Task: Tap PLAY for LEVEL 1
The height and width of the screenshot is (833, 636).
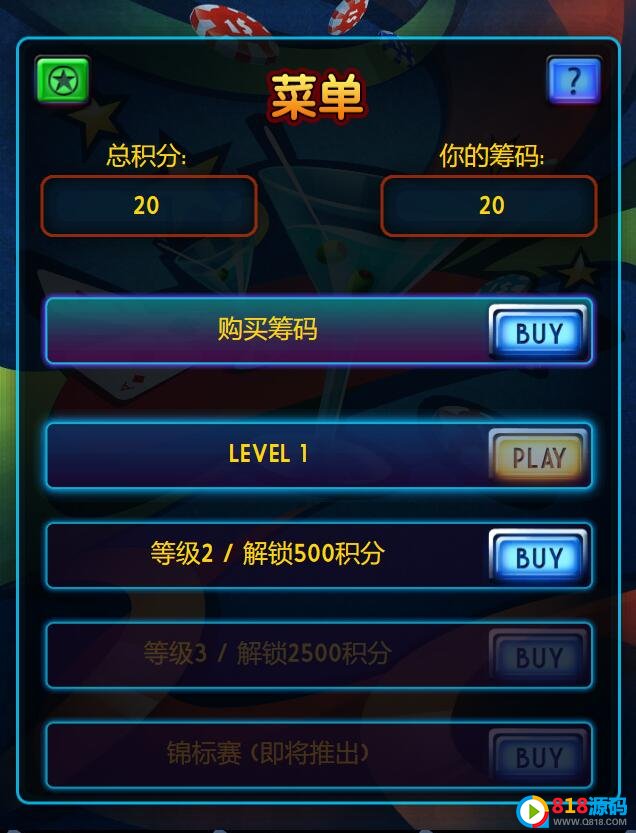Action: click(x=539, y=457)
